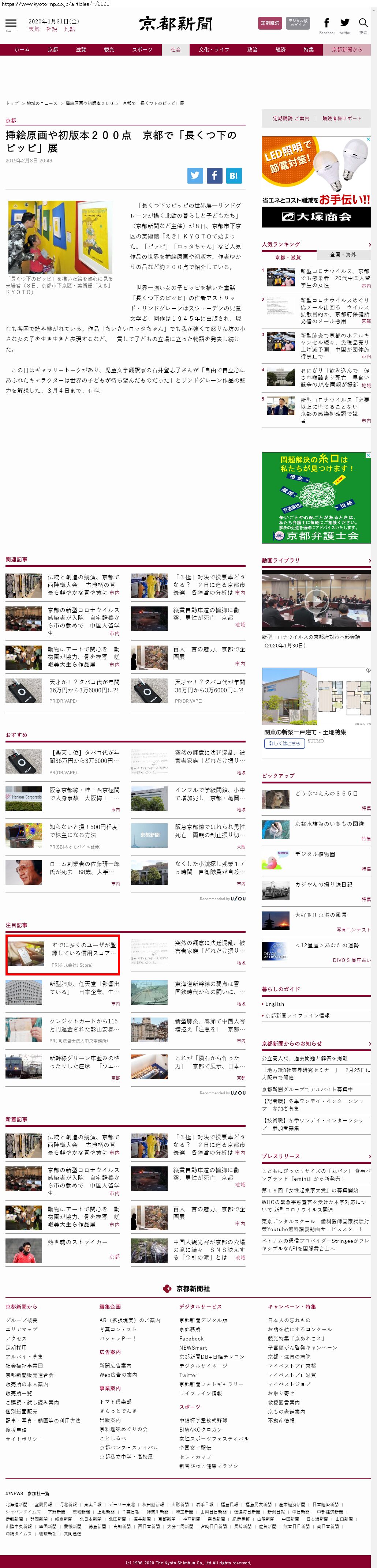Share the article on Twitter

(195, 175)
